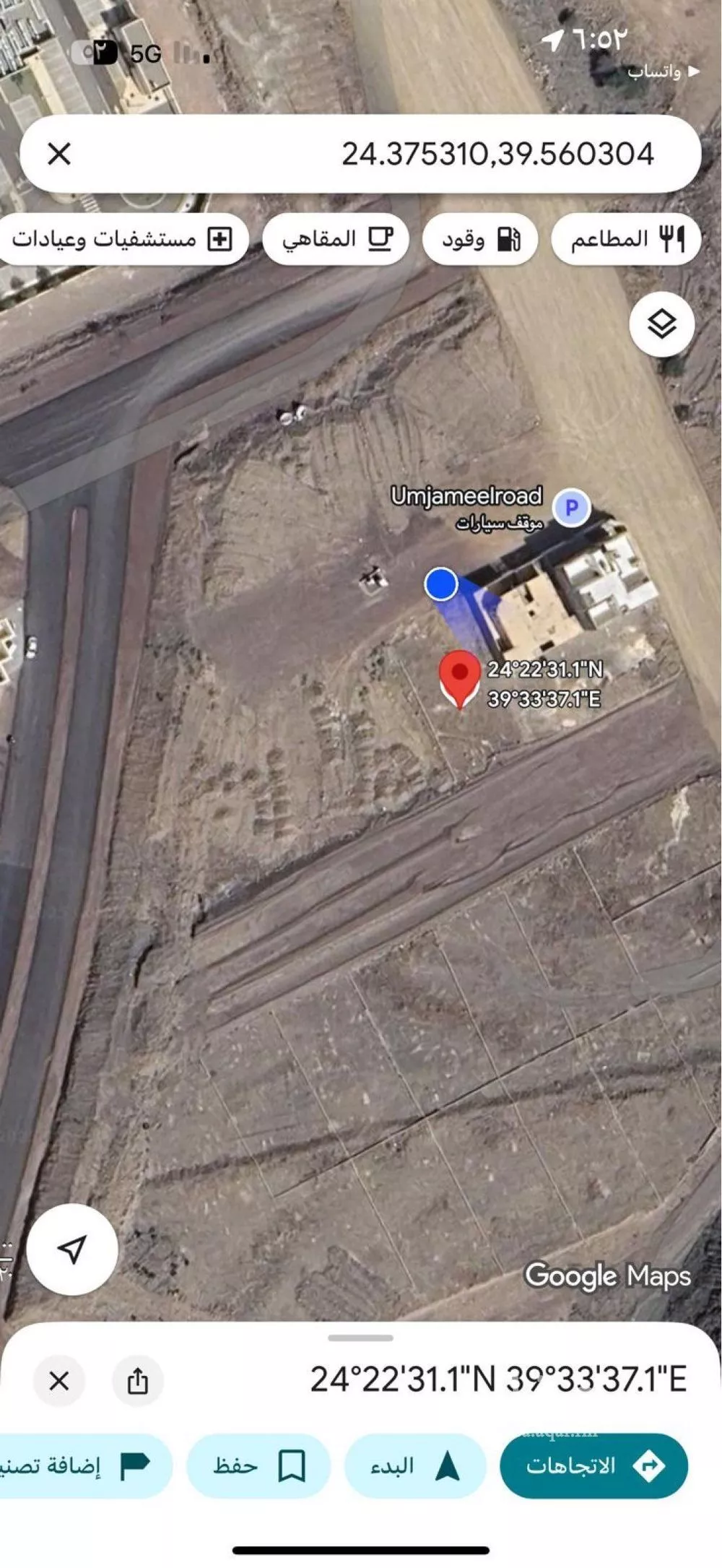Add a label to this place

pyautogui.click(x=83, y=1465)
